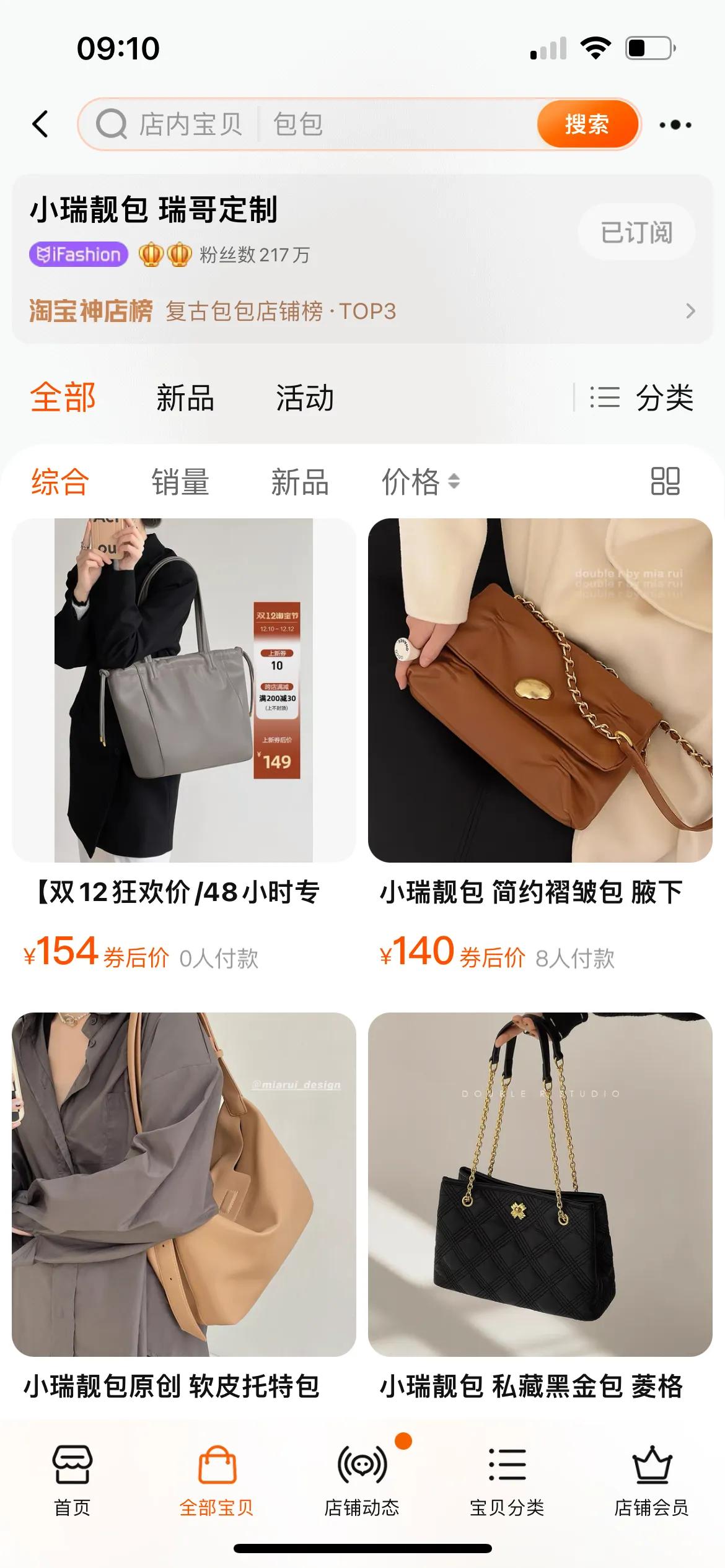Sort products by 价格
This screenshot has width=725, height=1568.
(x=420, y=482)
